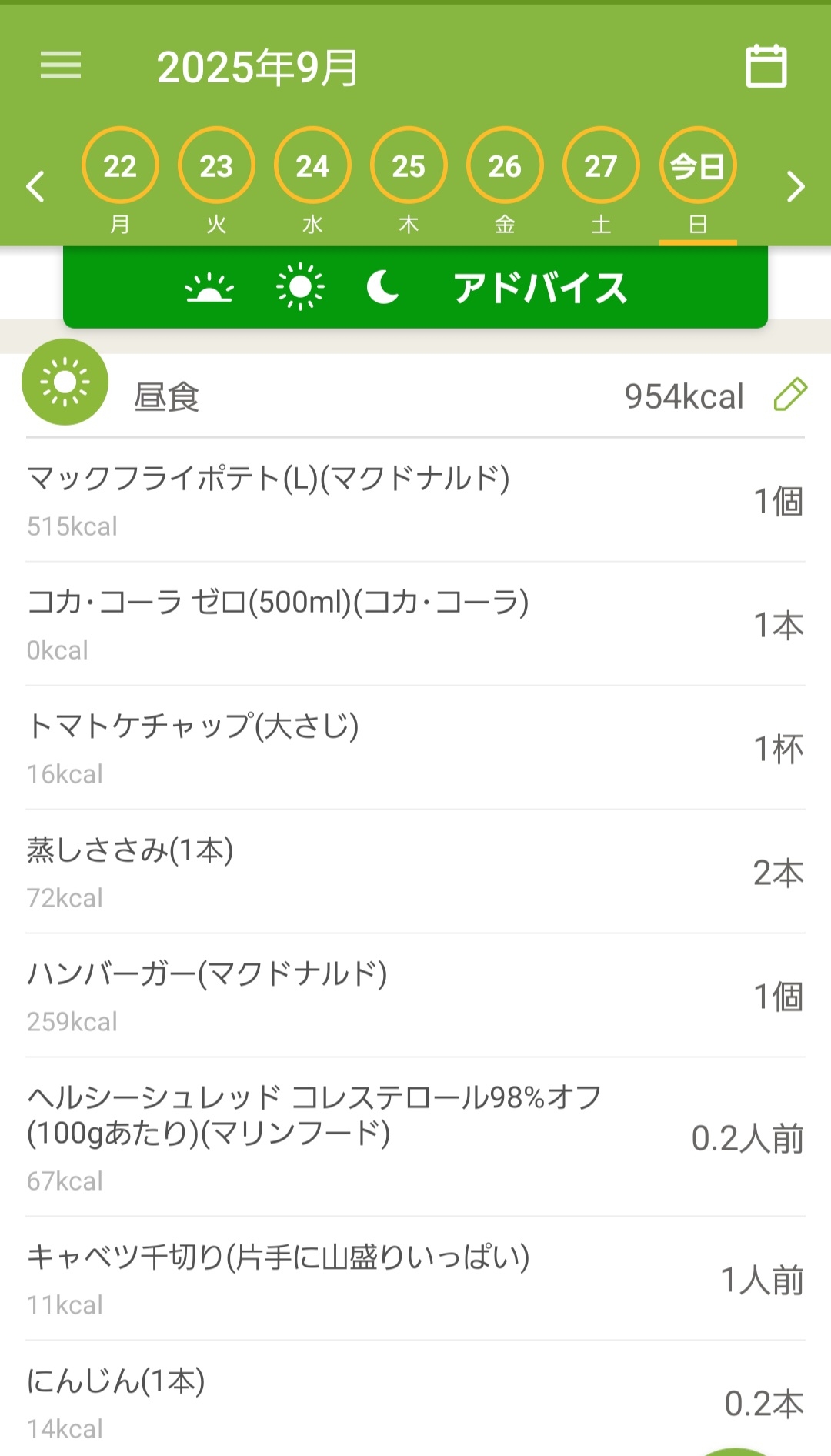
Task: Select Monday the 22nd
Action: (120, 166)
